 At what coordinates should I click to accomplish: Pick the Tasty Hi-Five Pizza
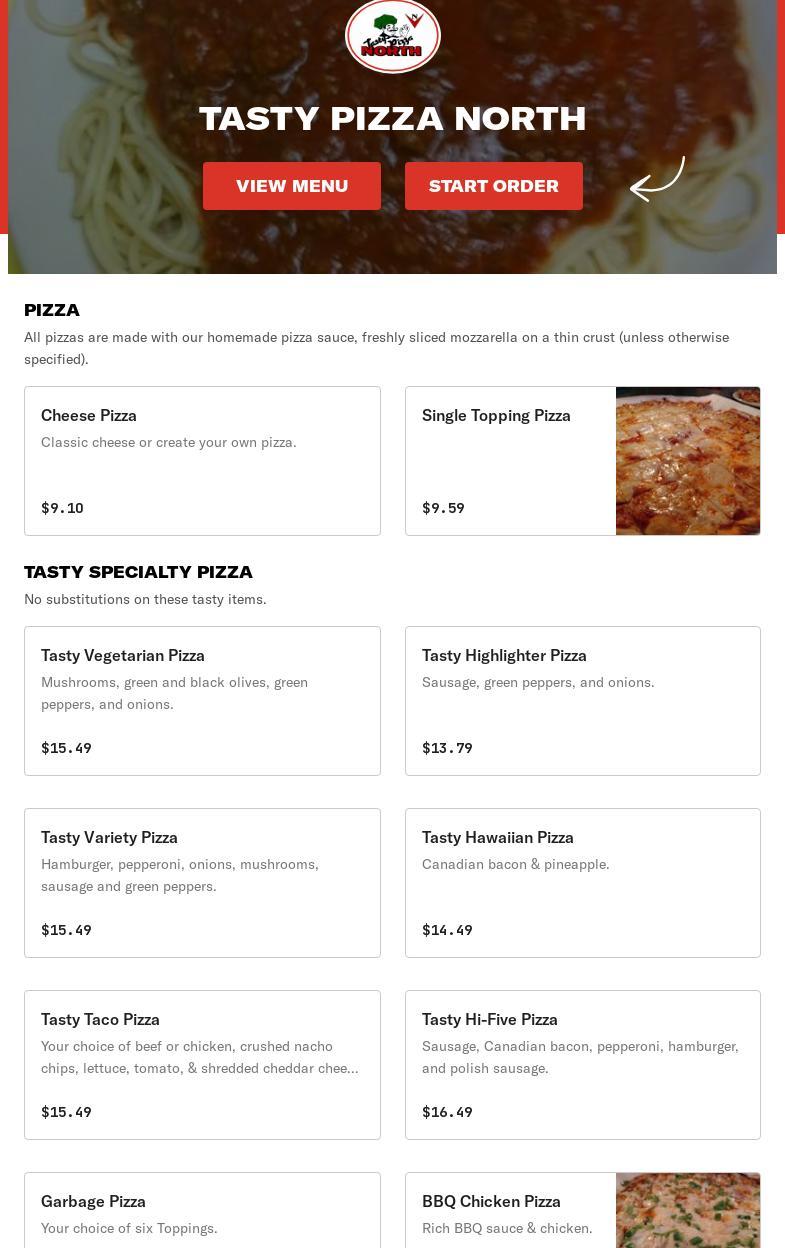pyautogui.click(x=582, y=1065)
